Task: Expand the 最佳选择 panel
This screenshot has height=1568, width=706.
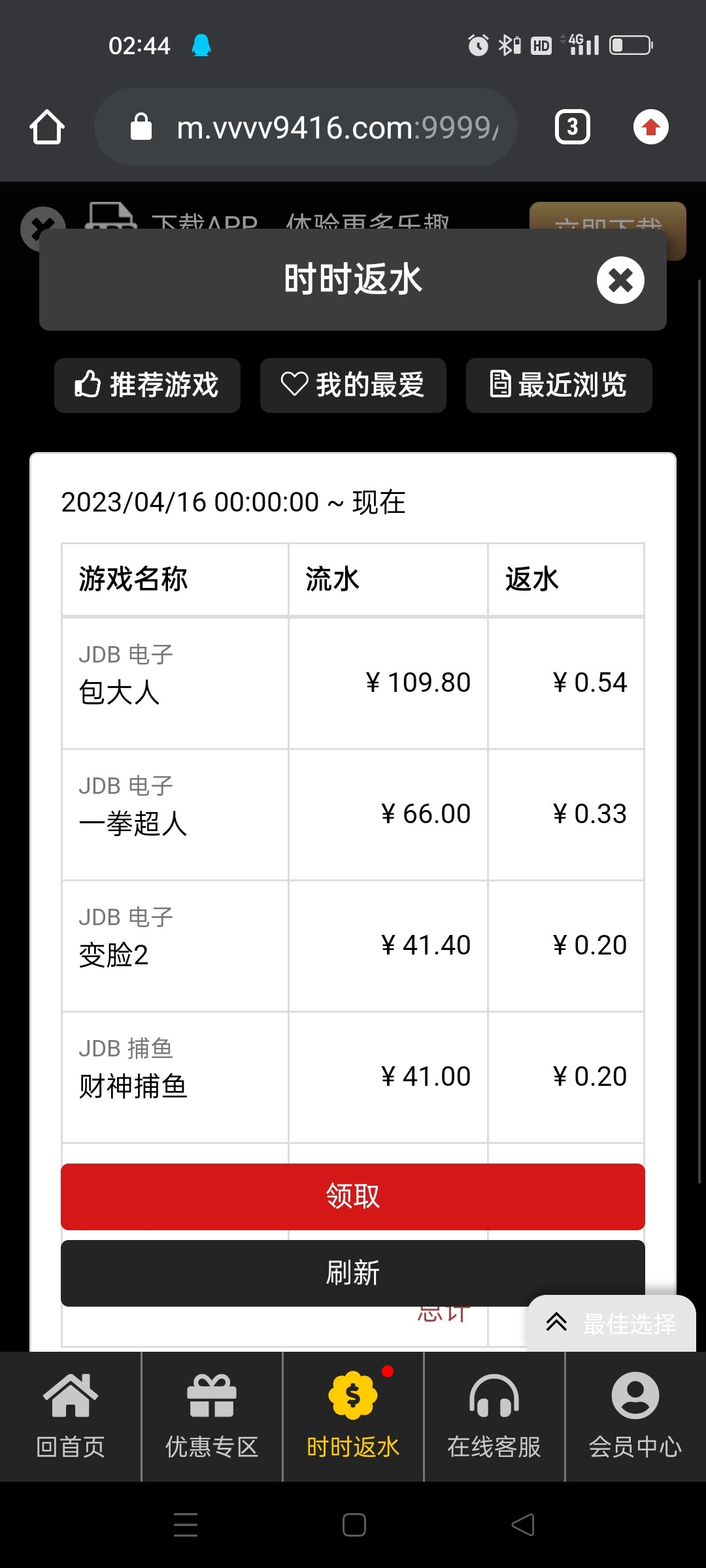Action: (611, 1324)
